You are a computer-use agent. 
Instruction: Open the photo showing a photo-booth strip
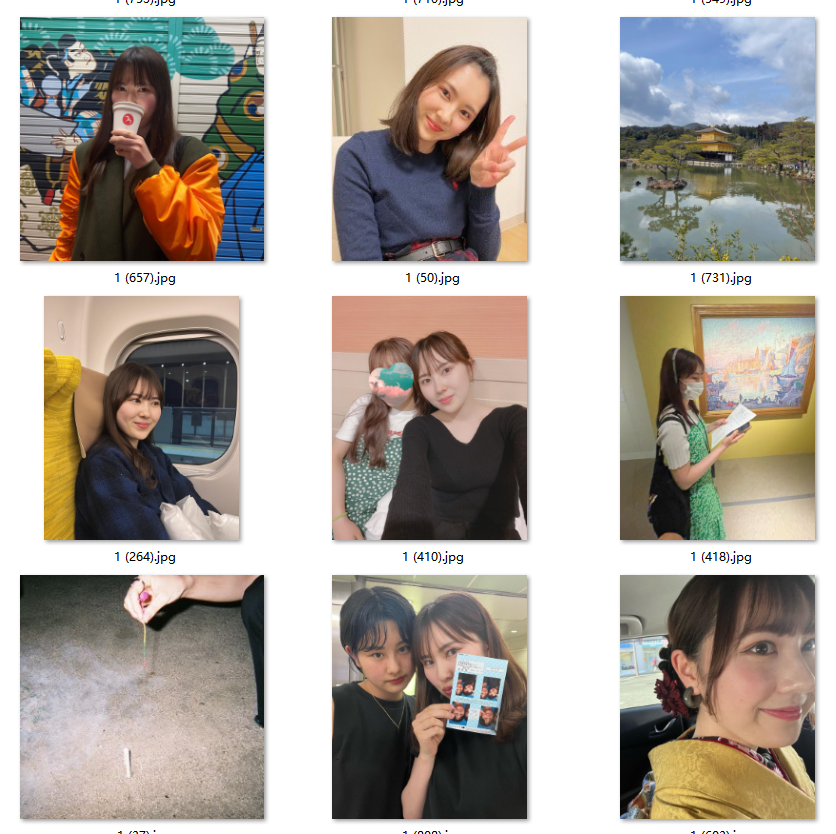[430, 697]
